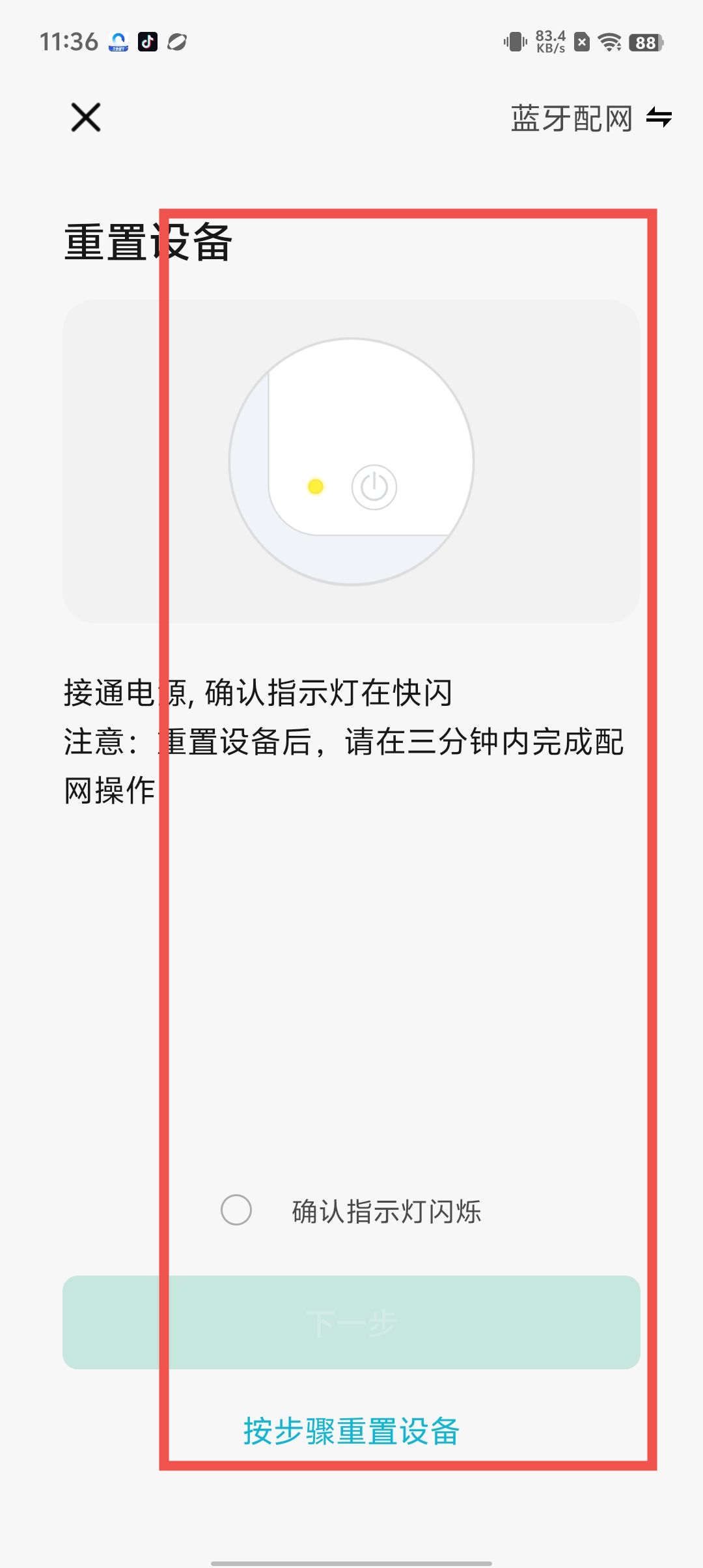This screenshot has height=1568, width=703.
Task: Tap the 下一步 button
Action: click(x=351, y=1323)
